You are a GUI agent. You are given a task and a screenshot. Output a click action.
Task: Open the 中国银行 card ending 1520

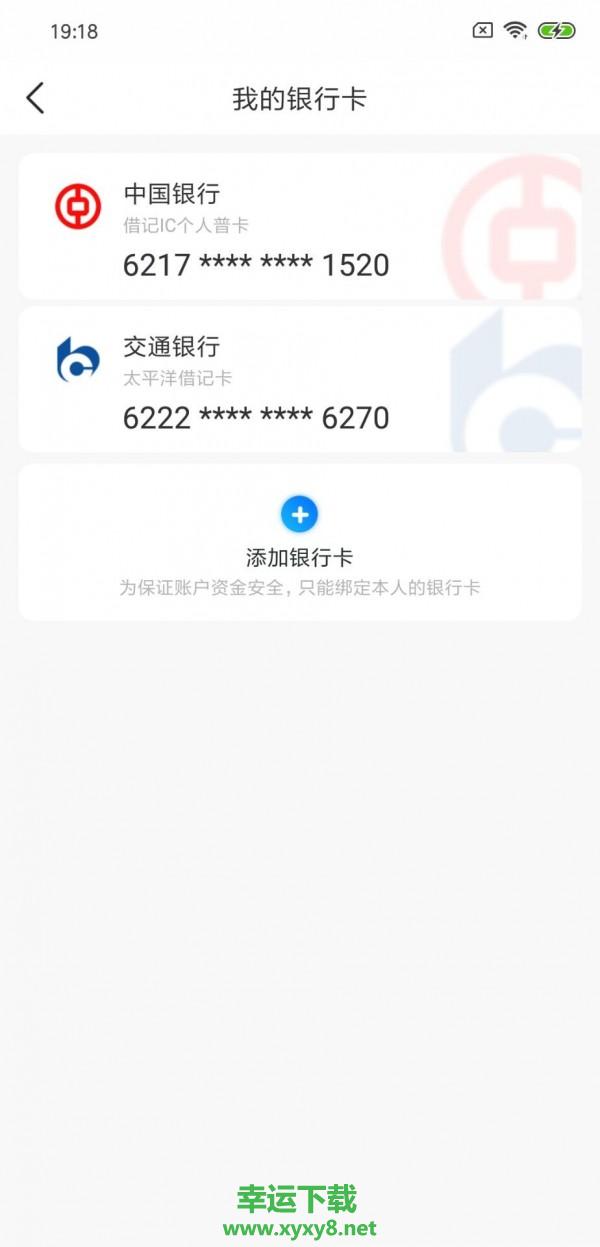tap(299, 227)
